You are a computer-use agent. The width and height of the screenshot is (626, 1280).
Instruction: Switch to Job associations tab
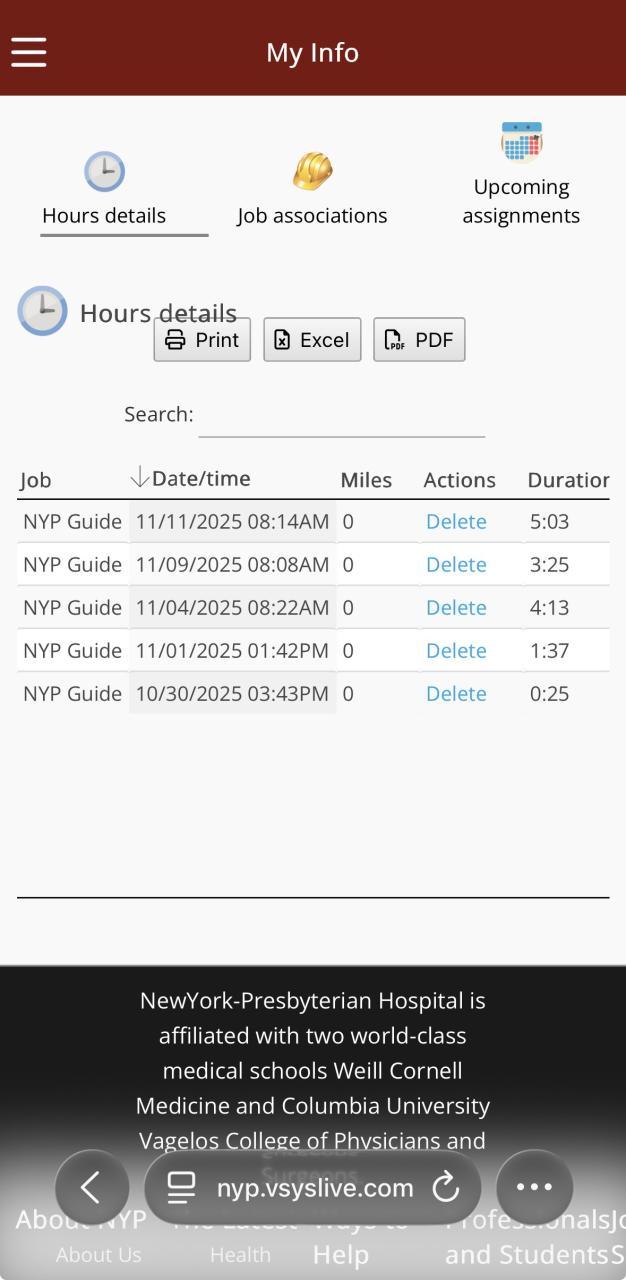pyautogui.click(x=312, y=190)
